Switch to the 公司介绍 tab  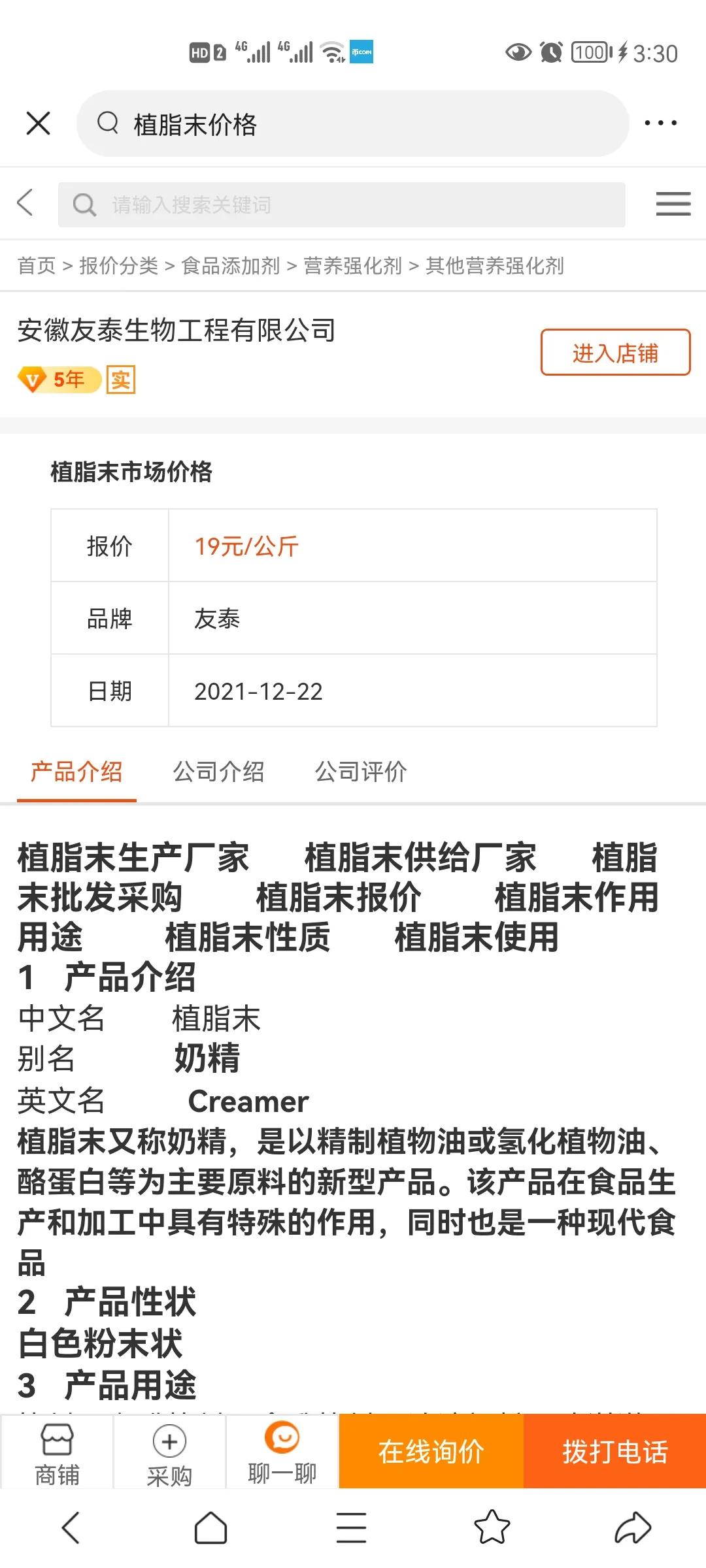pyautogui.click(x=218, y=772)
